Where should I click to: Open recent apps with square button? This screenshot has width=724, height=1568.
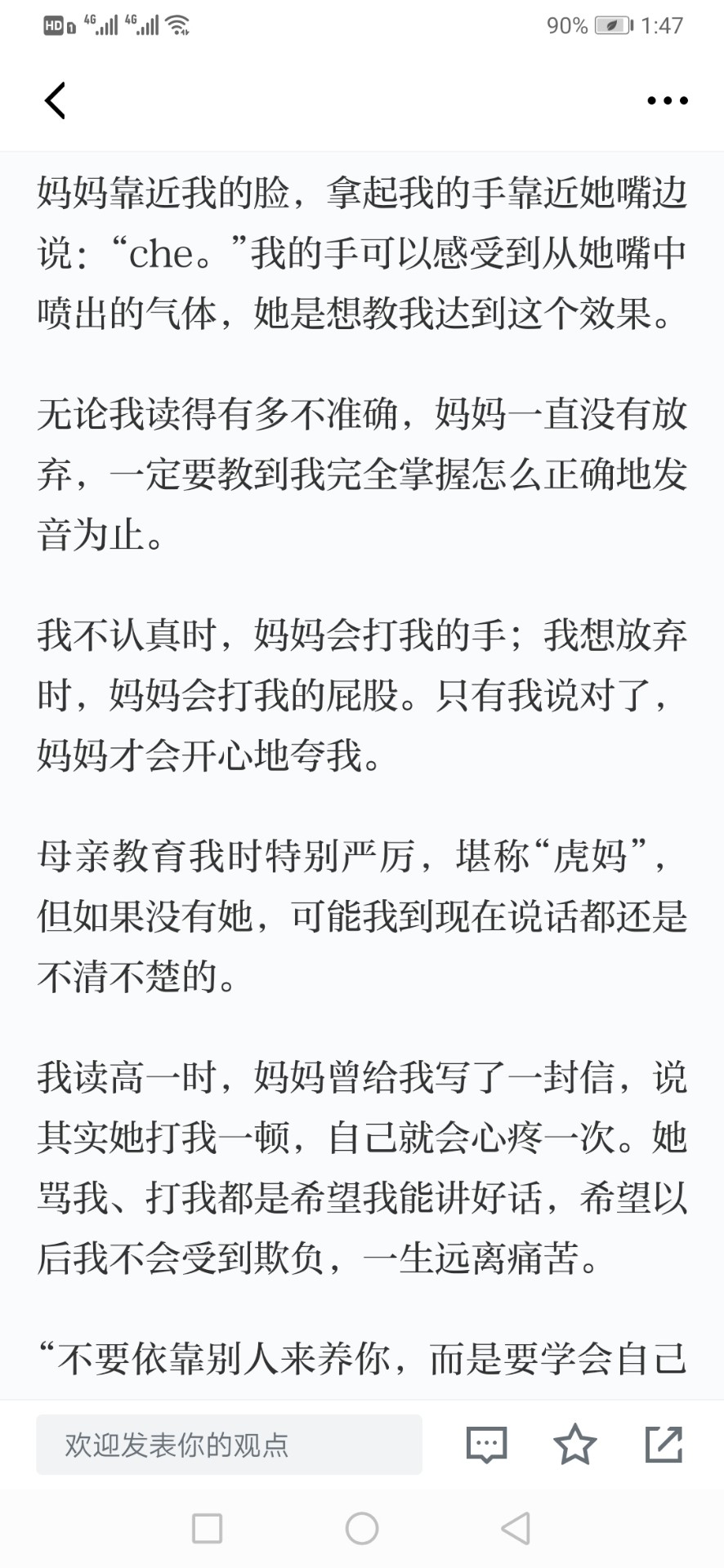[207, 1528]
